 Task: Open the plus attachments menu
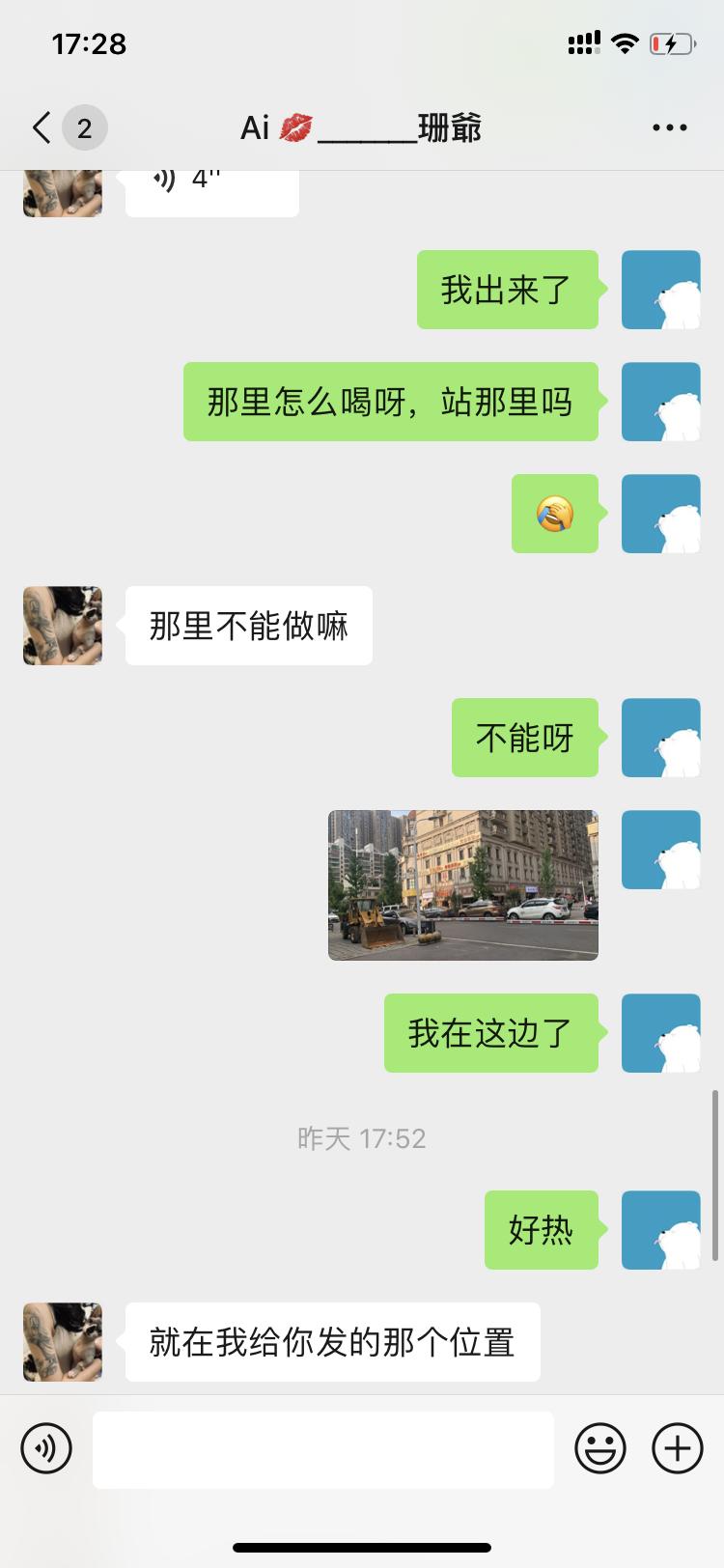[x=678, y=1448]
